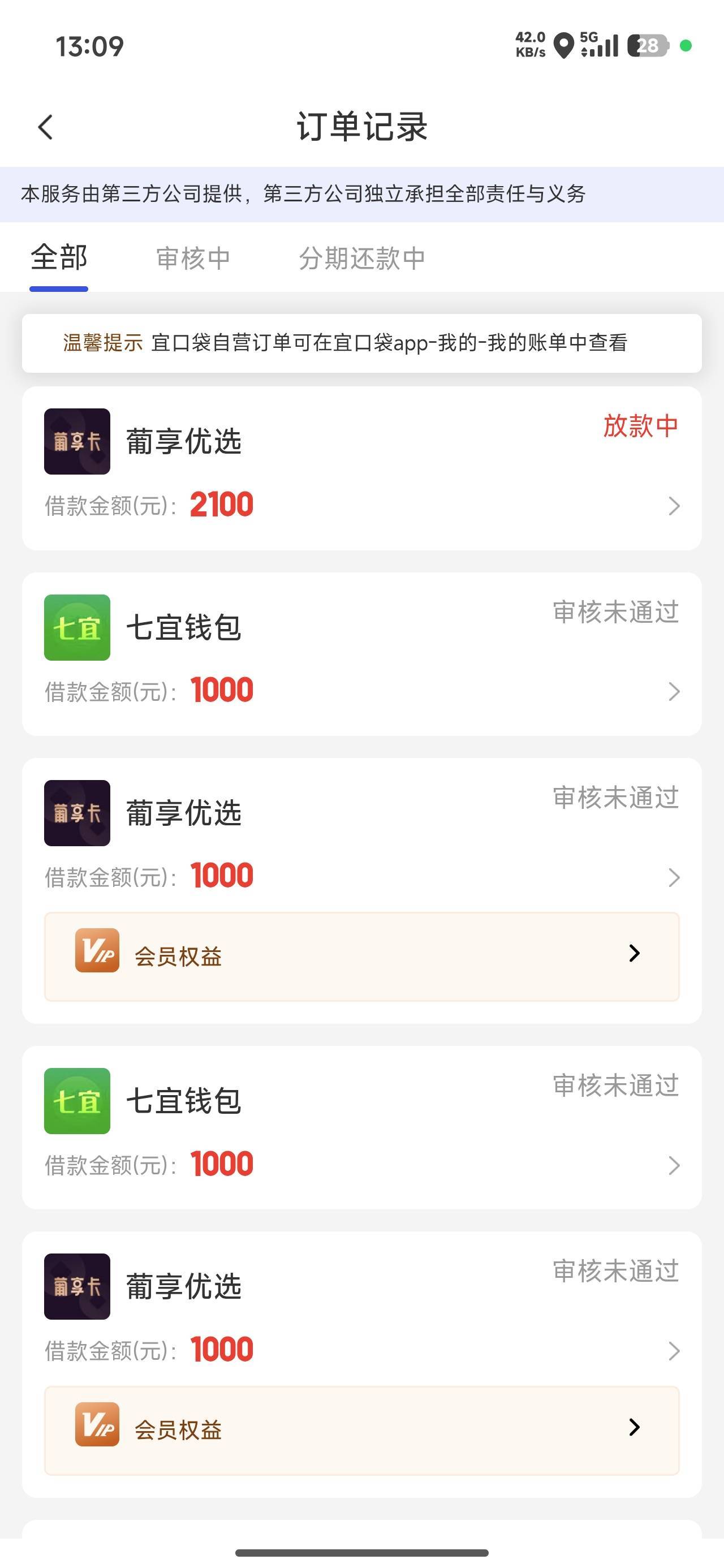Image resolution: width=724 pixels, height=1568 pixels.
Task: Switch to the 审核中 tab
Action: 193,258
